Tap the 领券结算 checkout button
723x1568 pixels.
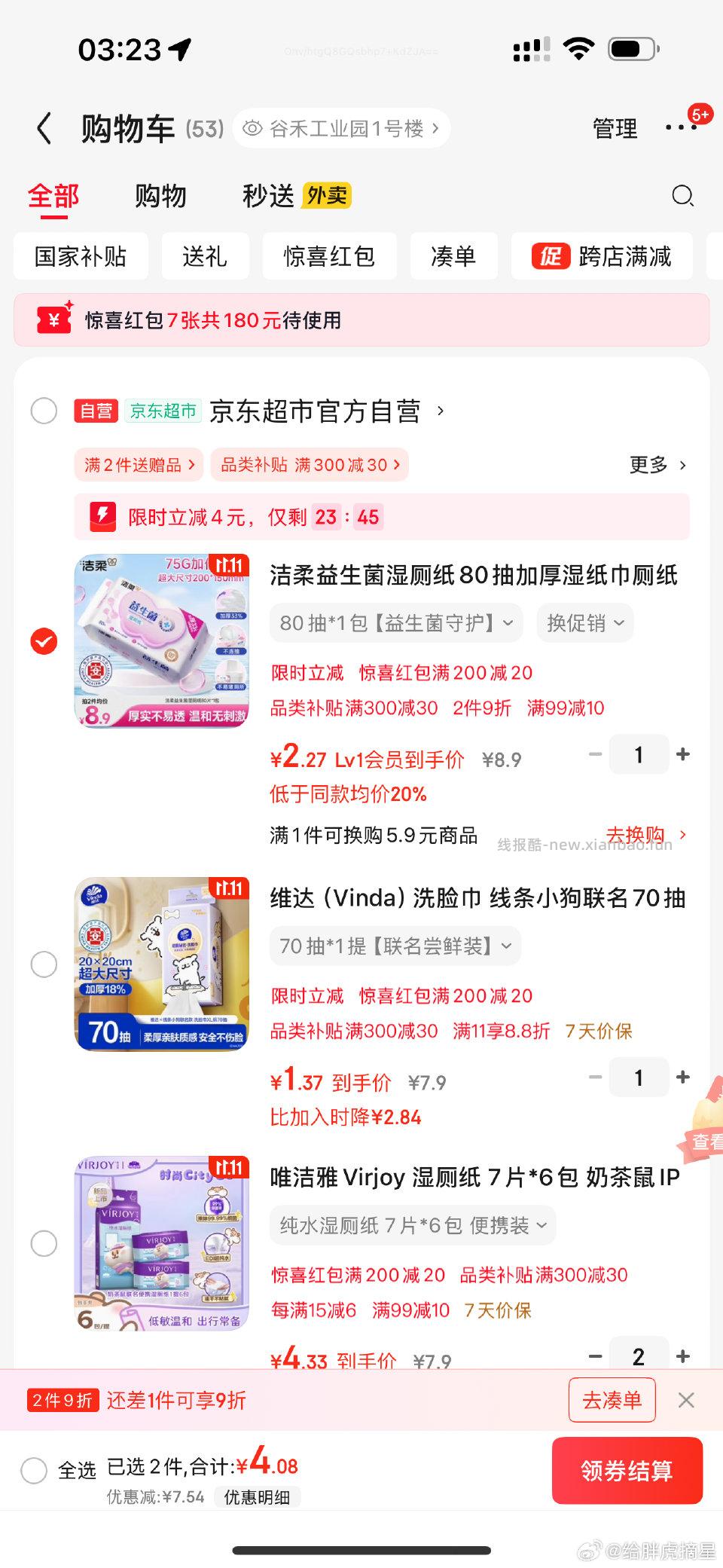point(627,1471)
